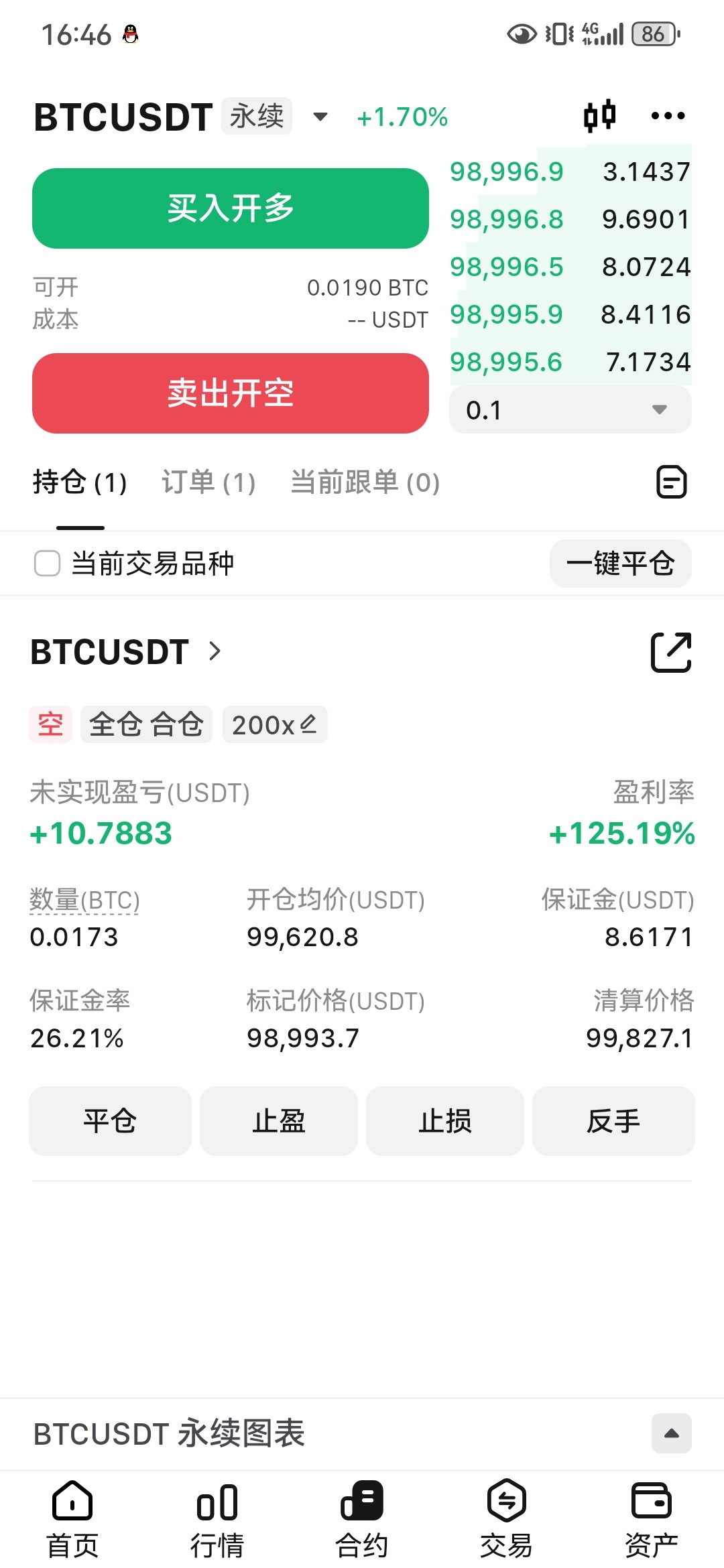This screenshot has width=724, height=1568.
Task: Open the candlestick chart icon
Action: coord(599,116)
